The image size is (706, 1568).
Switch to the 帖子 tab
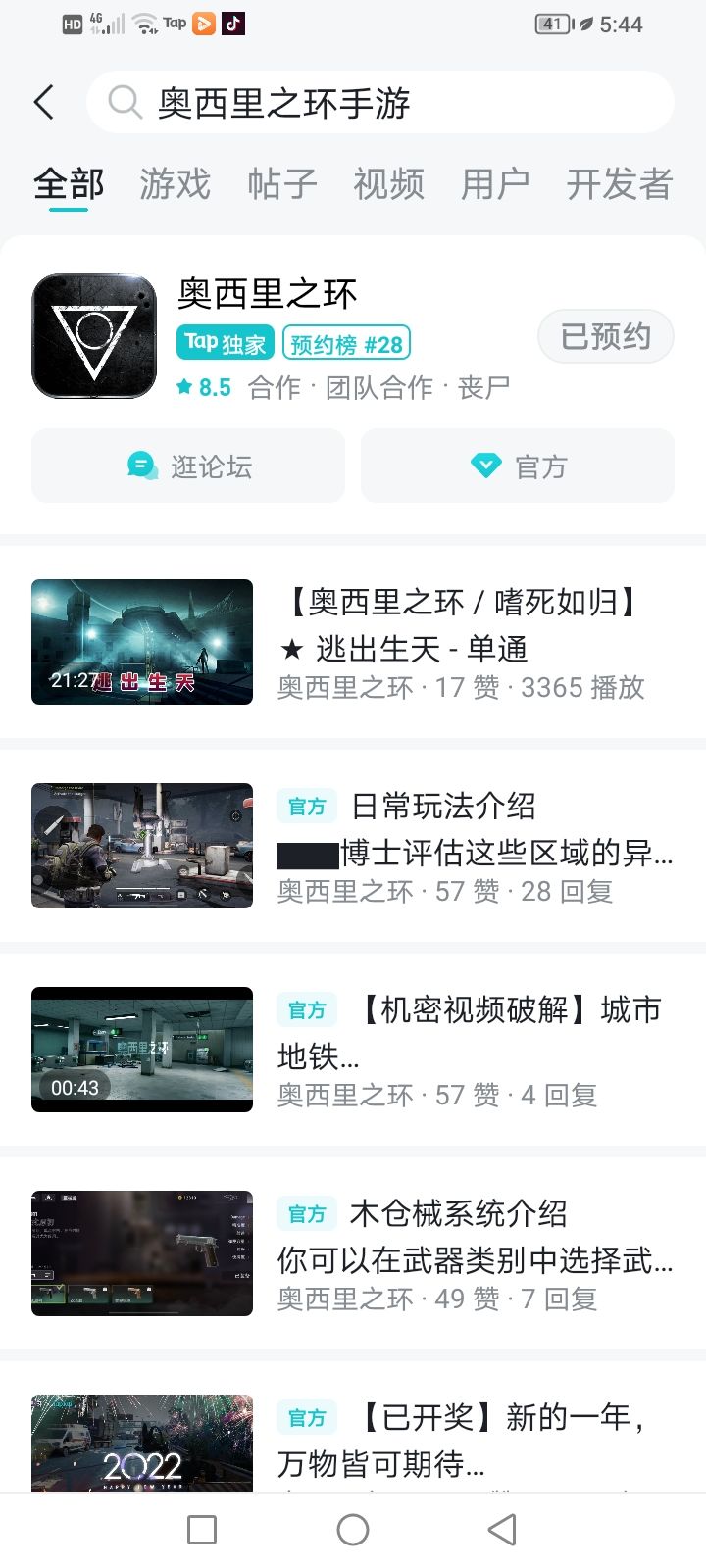(281, 183)
